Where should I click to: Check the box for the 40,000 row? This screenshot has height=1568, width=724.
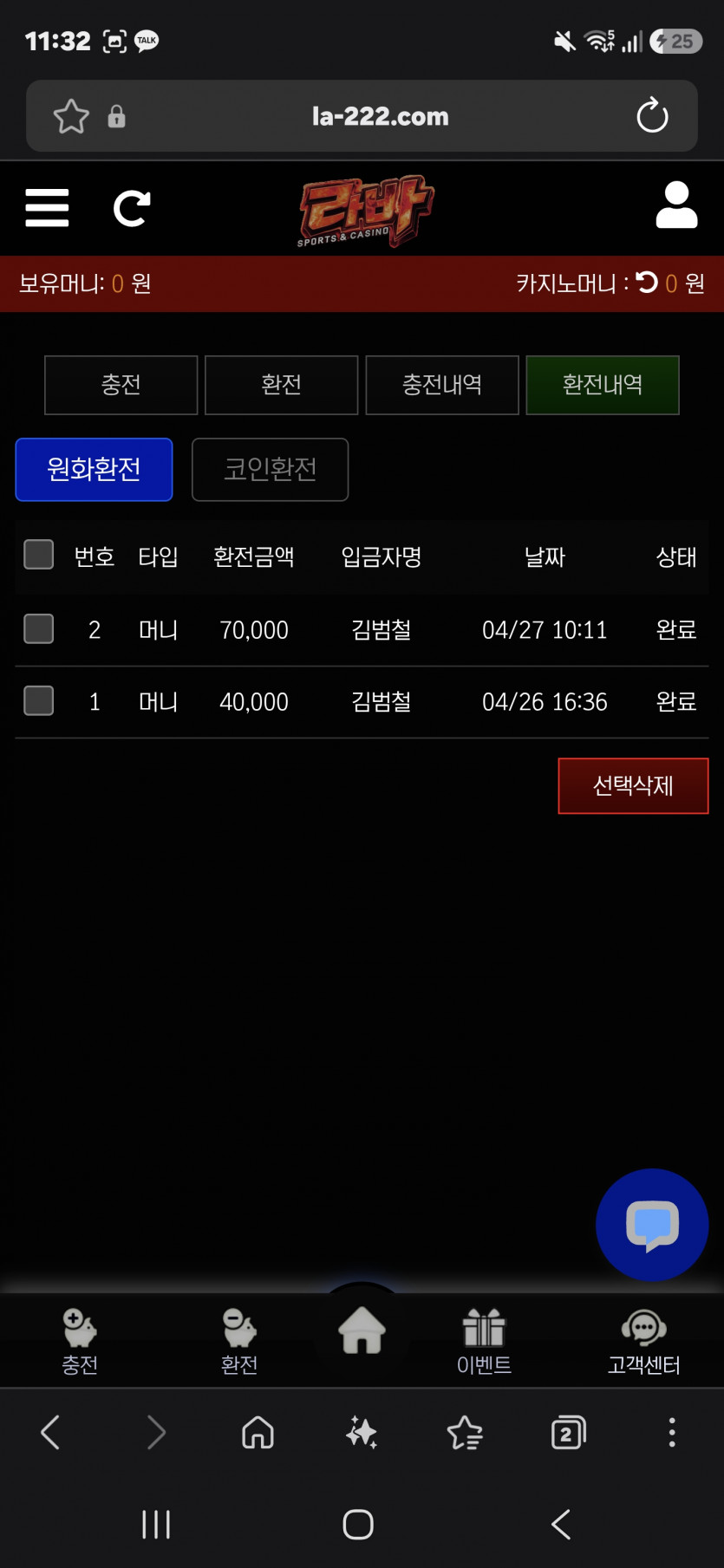[x=38, y=700]
